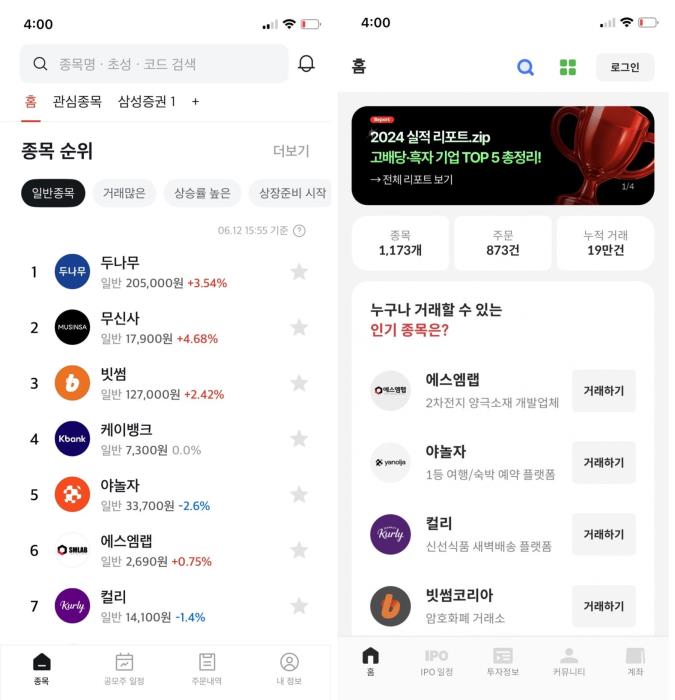Screen dimensions: 675x700
Task: Select the 거래많은 filter chip
Action: pyautogui.click(x=125, y=193)
